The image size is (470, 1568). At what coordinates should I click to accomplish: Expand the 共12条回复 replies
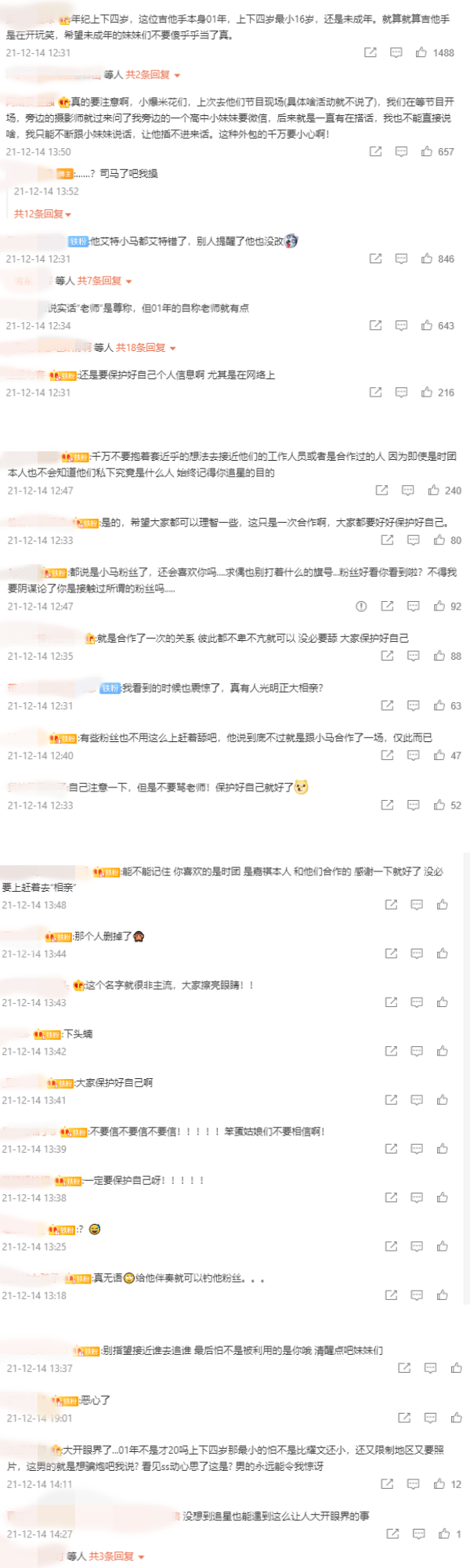click(42, 214)
